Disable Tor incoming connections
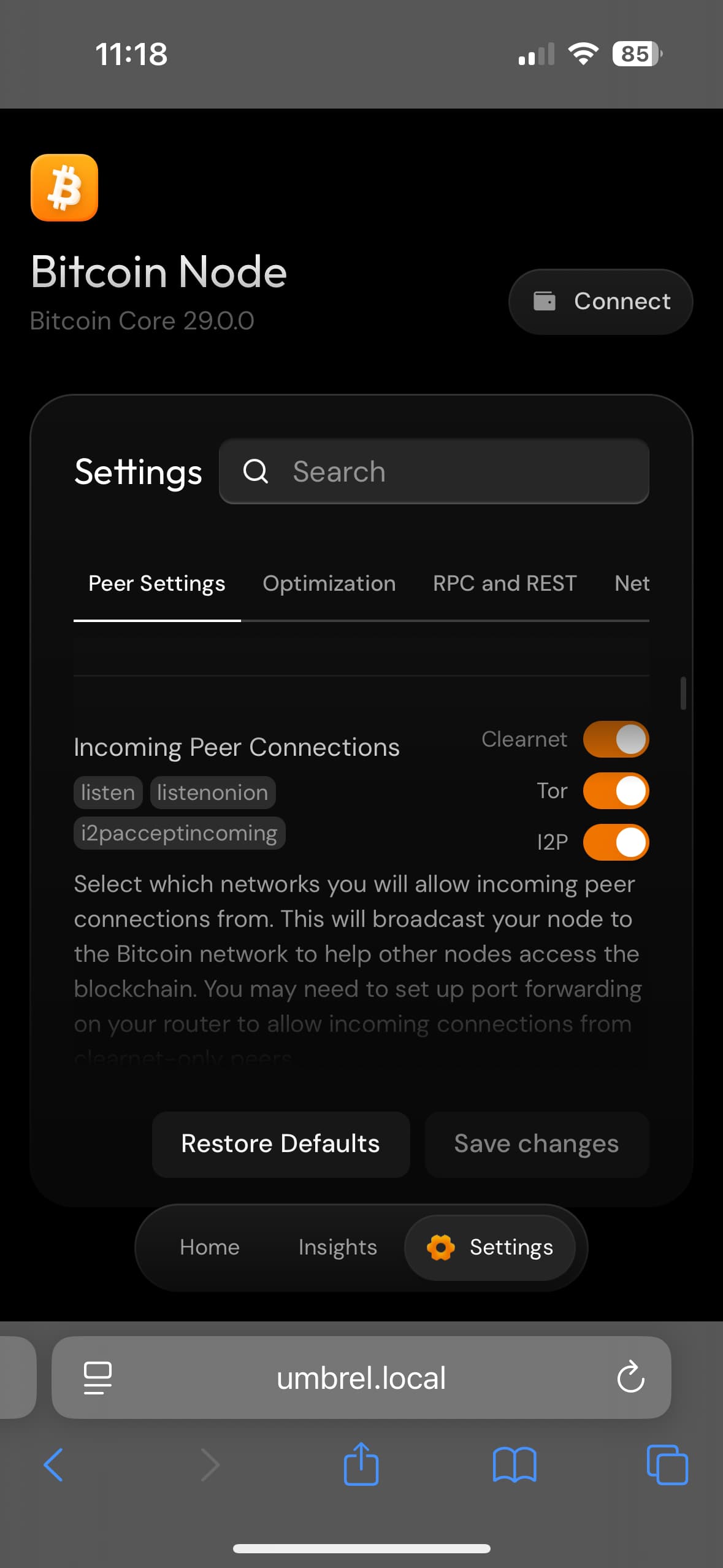The height and width of the screenshot is (1568, 723). (616, 791)
